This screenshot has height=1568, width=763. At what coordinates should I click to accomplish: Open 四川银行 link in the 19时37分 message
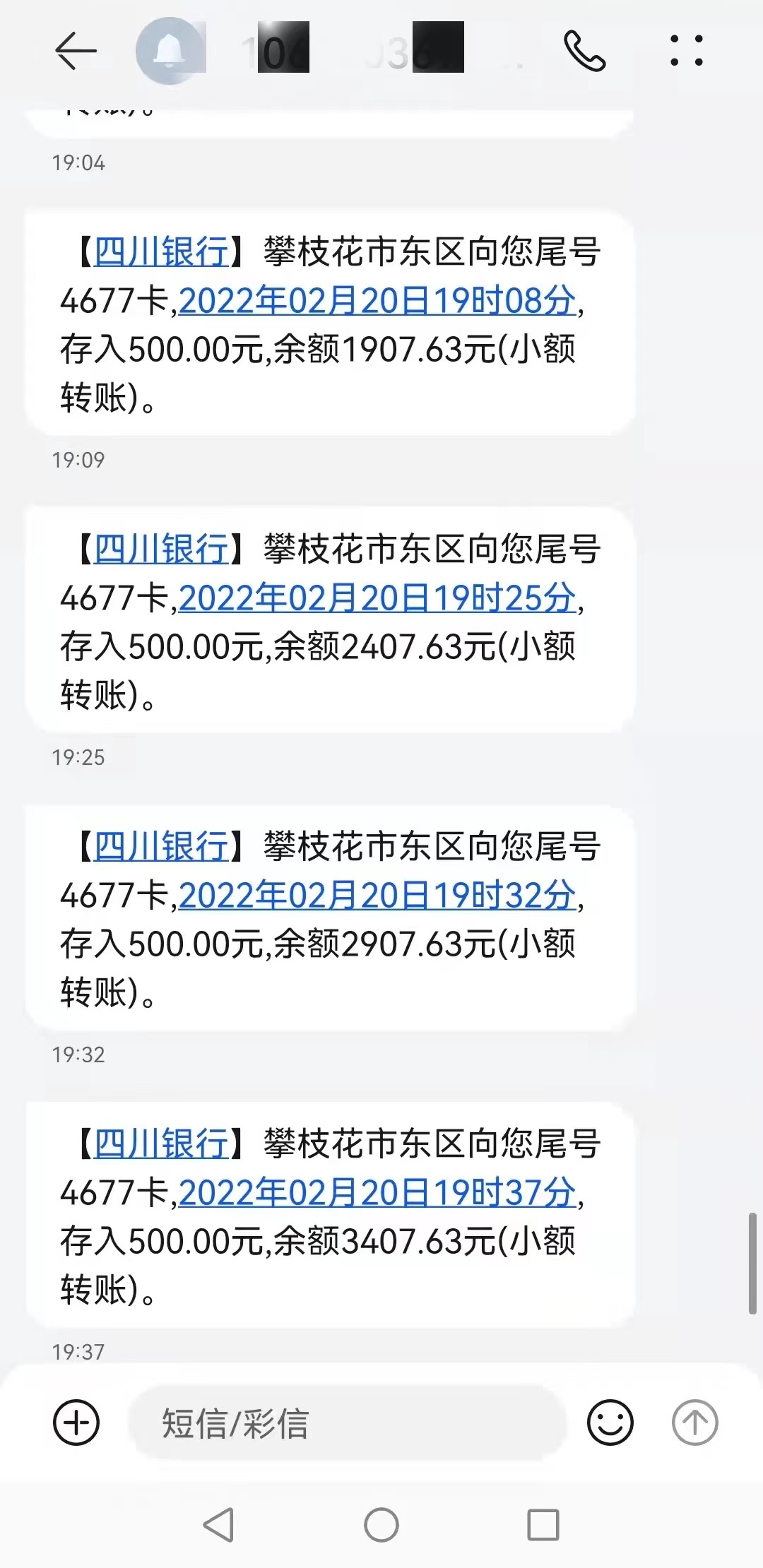point(162,1144)
